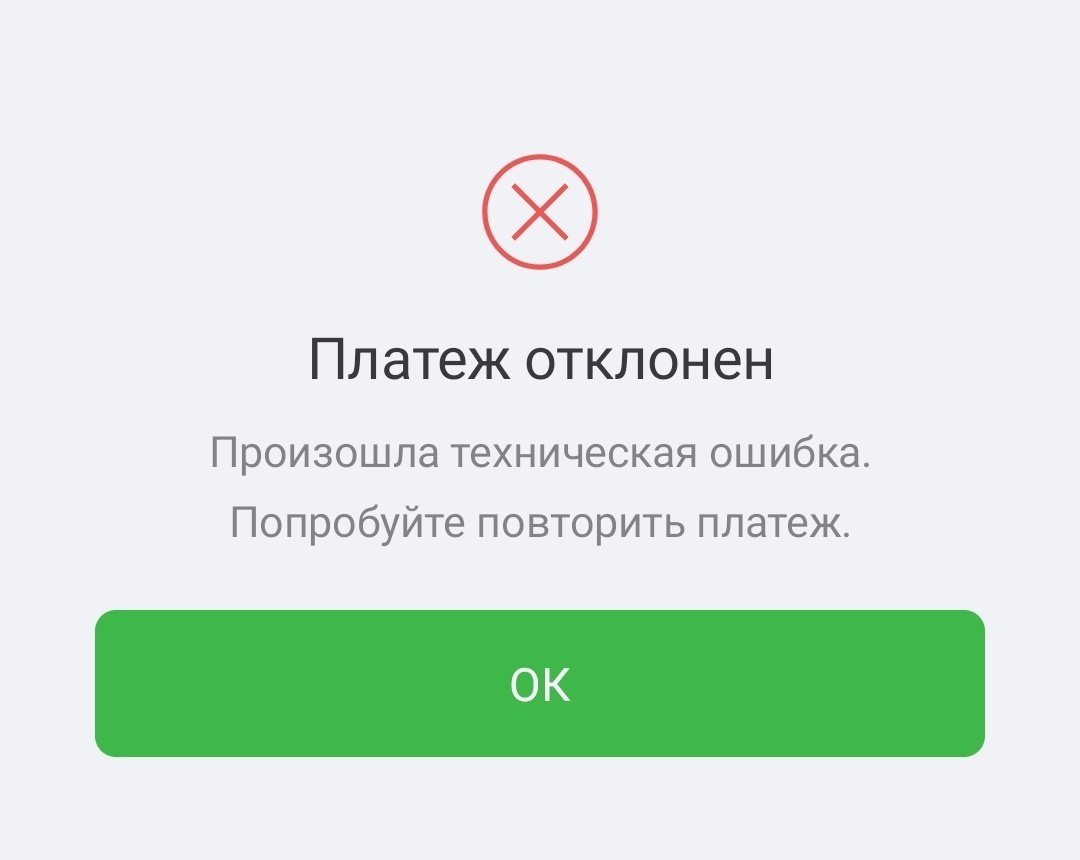Image resolution: width=1080 pixels, height=860 pixels.
Task: Tap the green OK button
Action: tap(540, 684)
